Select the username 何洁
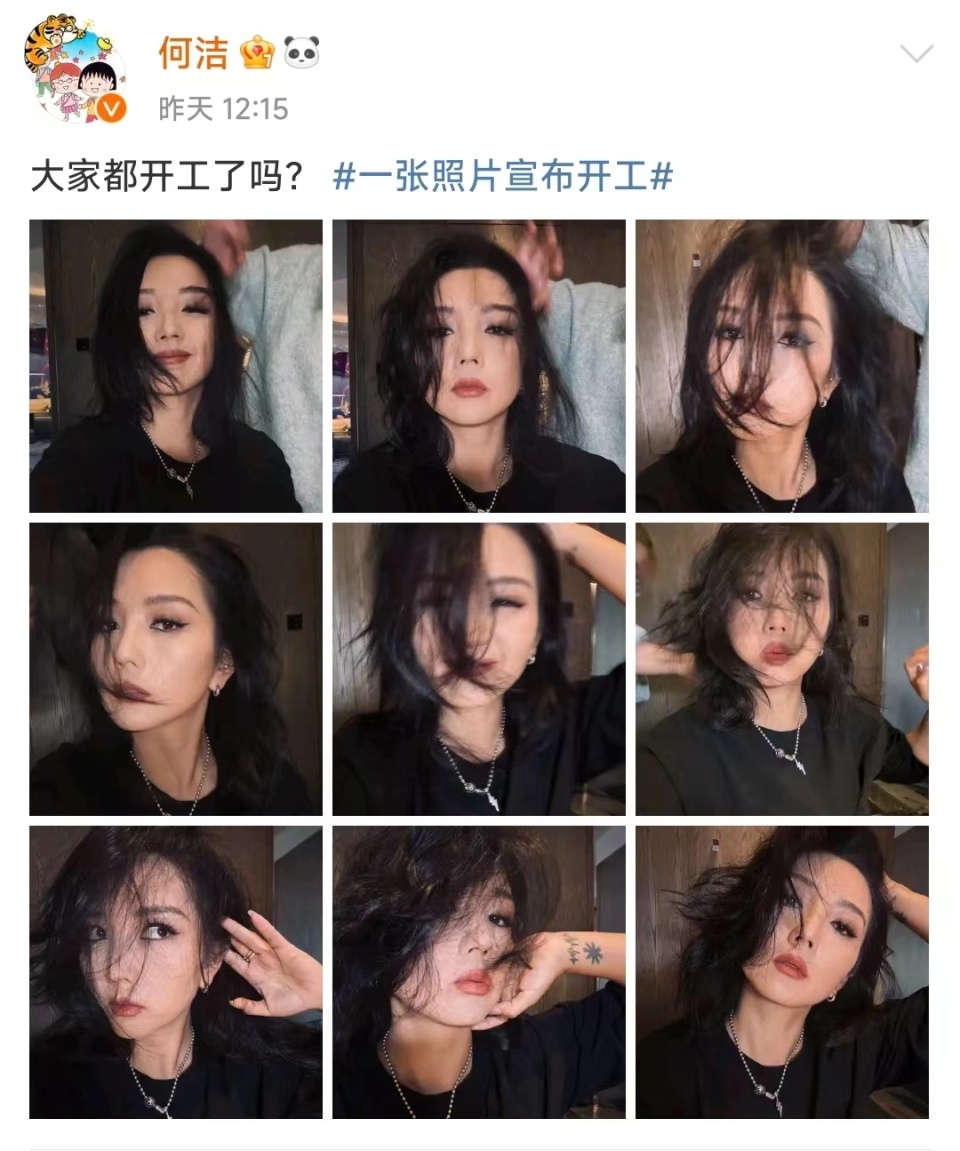 click(194, 48)
